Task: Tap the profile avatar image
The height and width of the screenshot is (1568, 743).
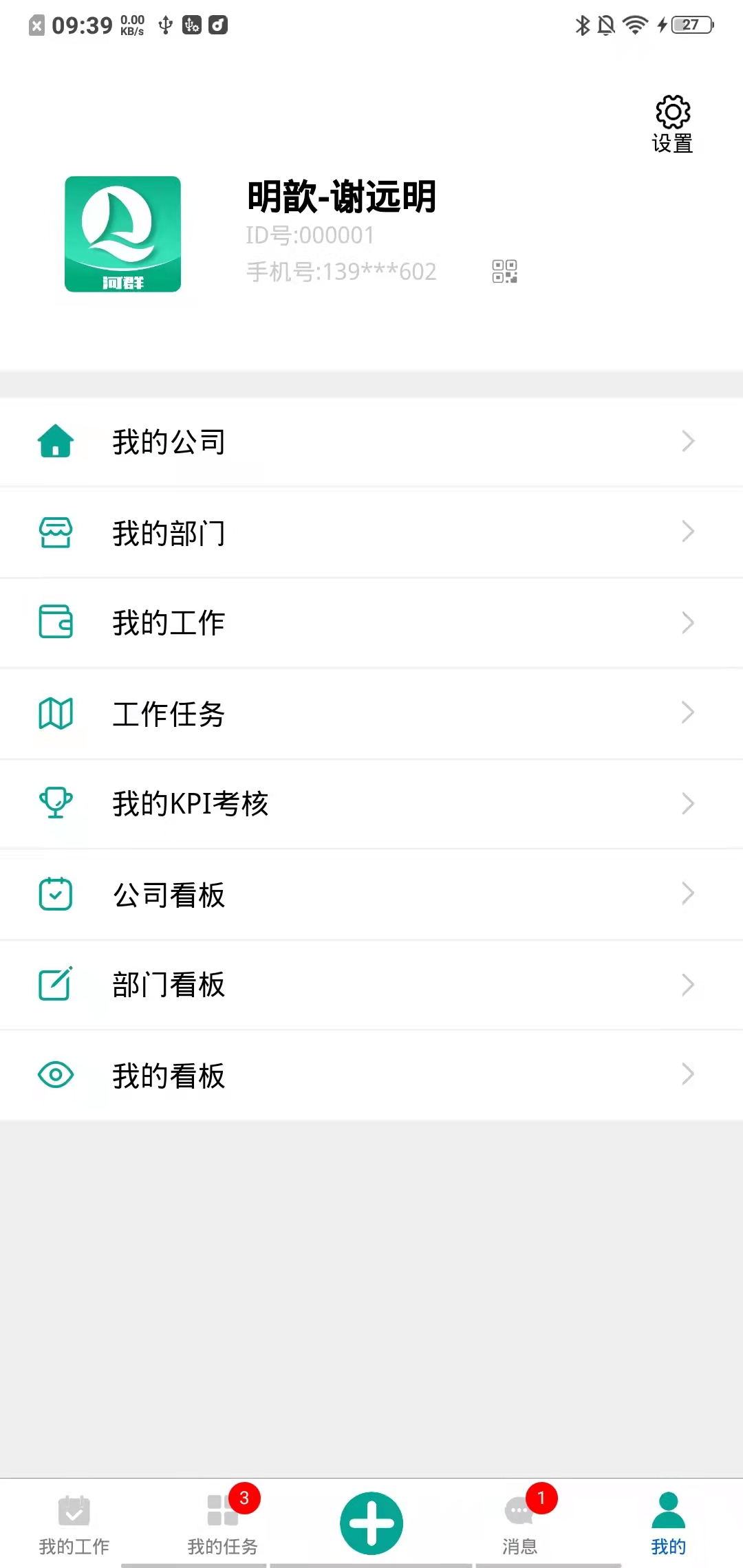Action: click(x=123, y=235)
